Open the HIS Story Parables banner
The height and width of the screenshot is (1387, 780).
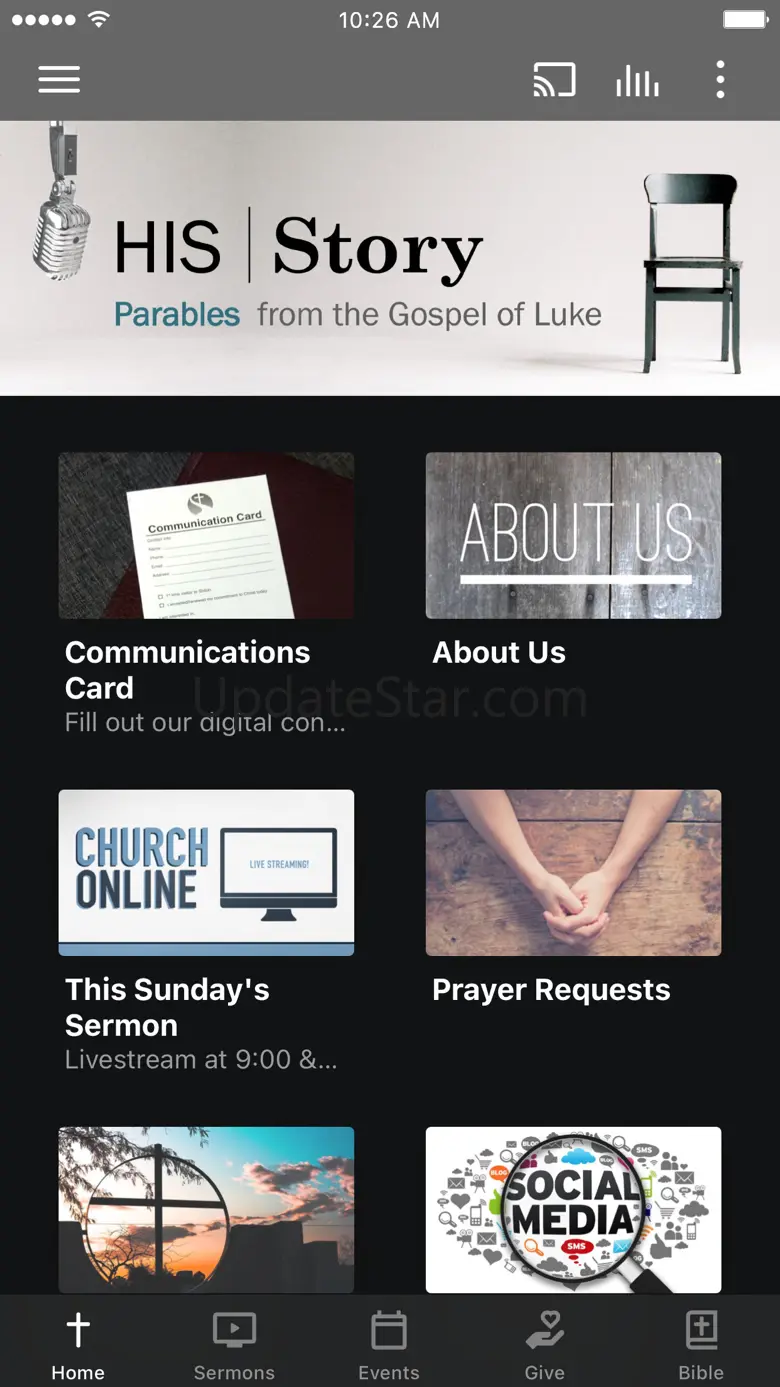390,258
